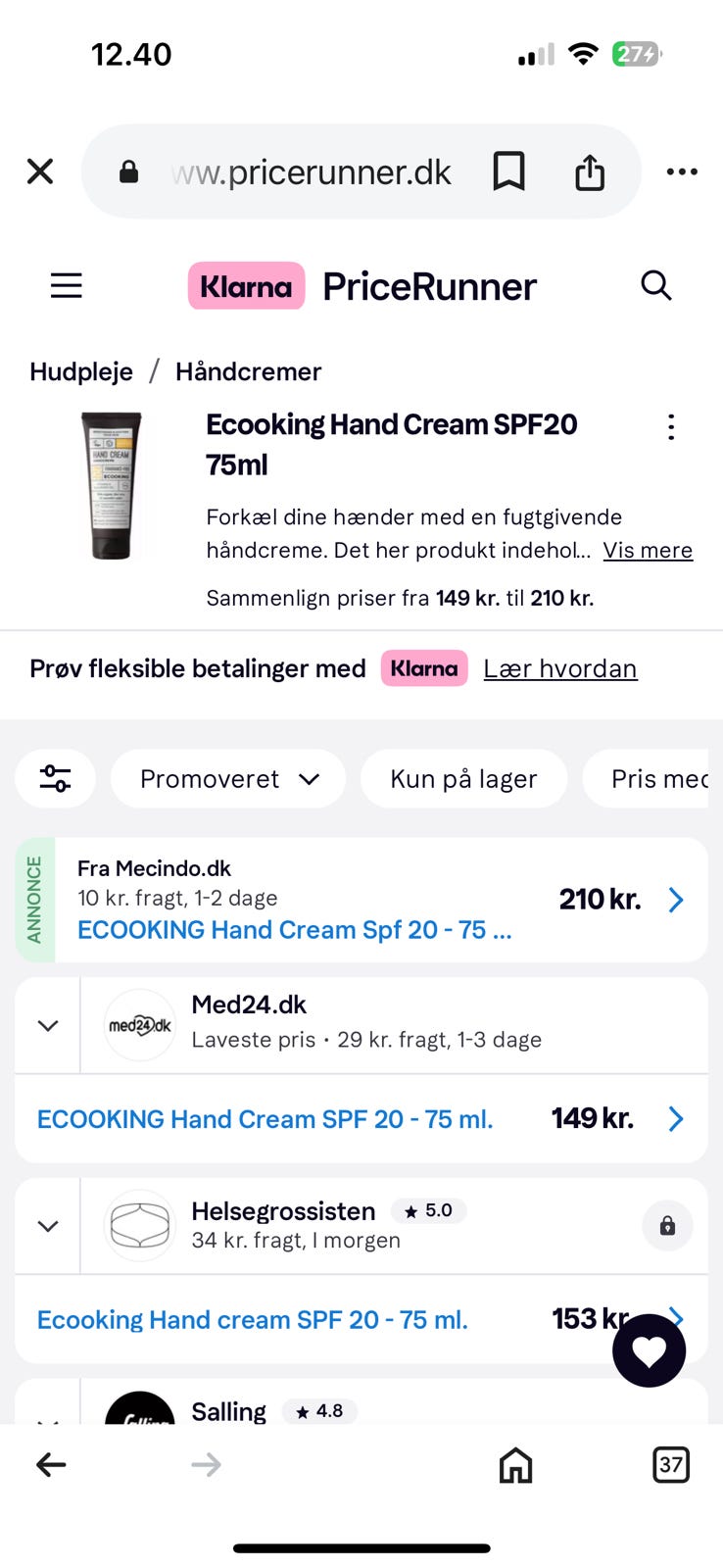The image size is (723, 1568).
Task: Open the filter settings icon
Action: (56, 779)
